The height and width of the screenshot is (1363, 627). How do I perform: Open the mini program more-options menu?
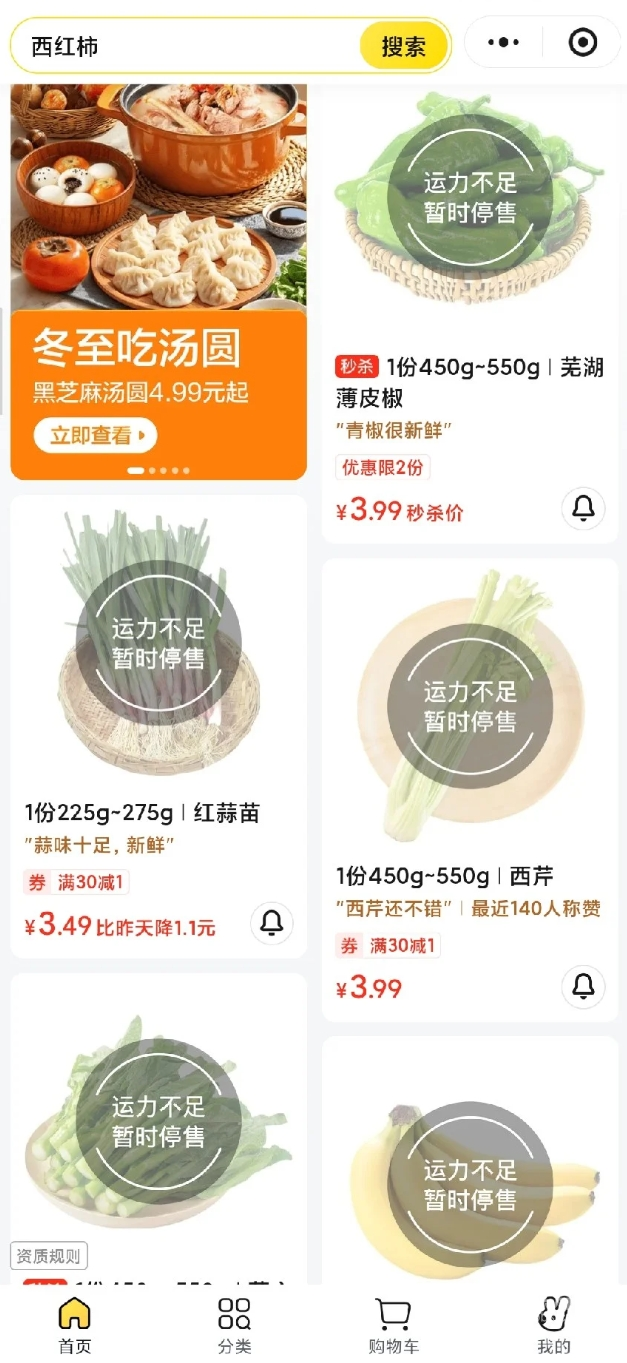(x=503, y=42)
